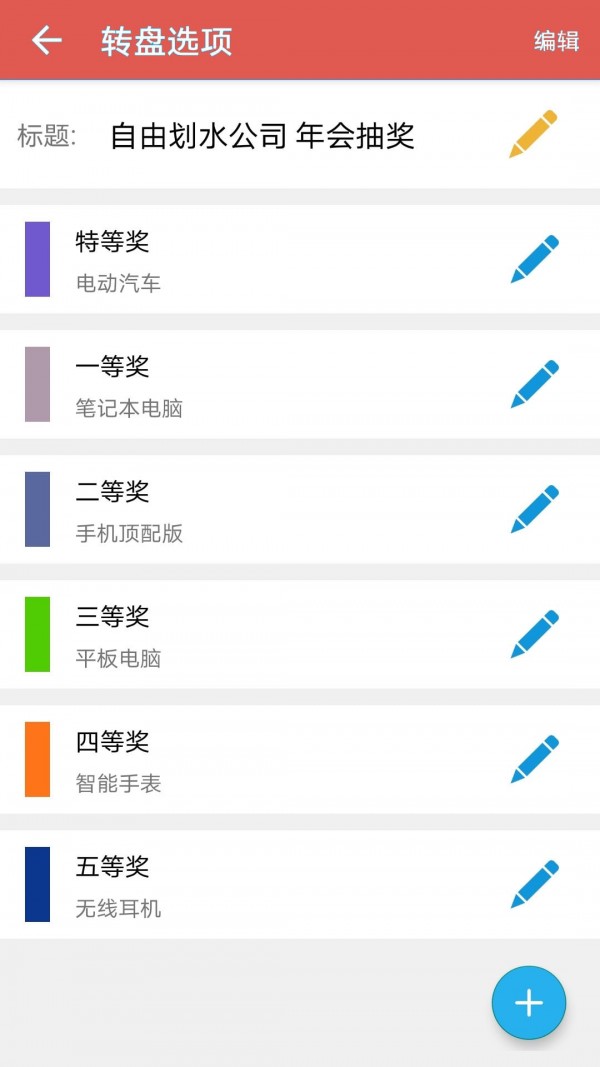Select the dark blue swatch for 五等奖
Image resolution: width=600 pixels, height=1067 pixels.
tap(37, 884)
